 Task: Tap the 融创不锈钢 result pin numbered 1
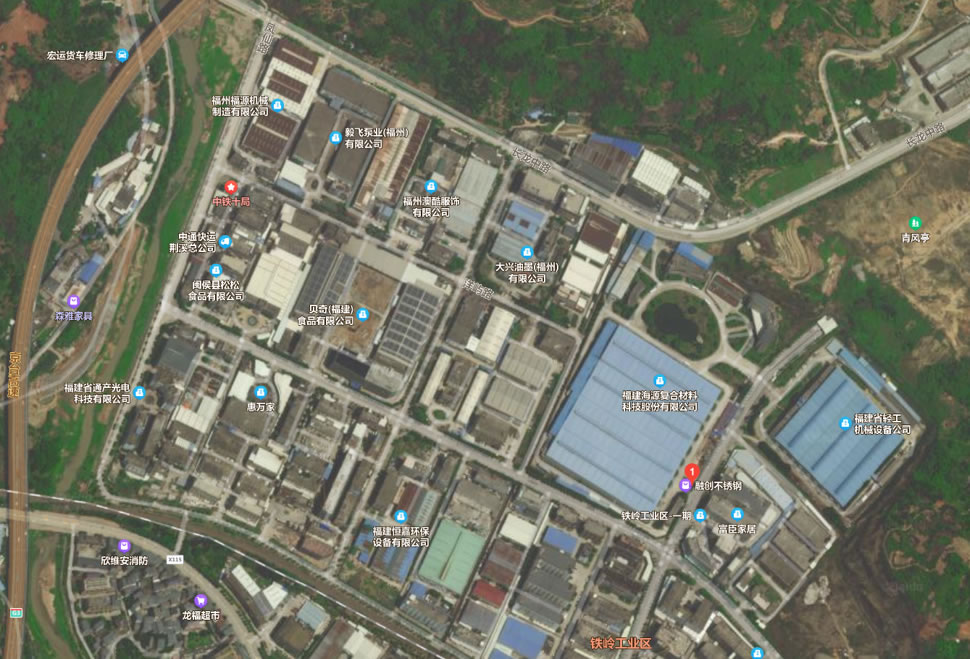click(690, 472)
